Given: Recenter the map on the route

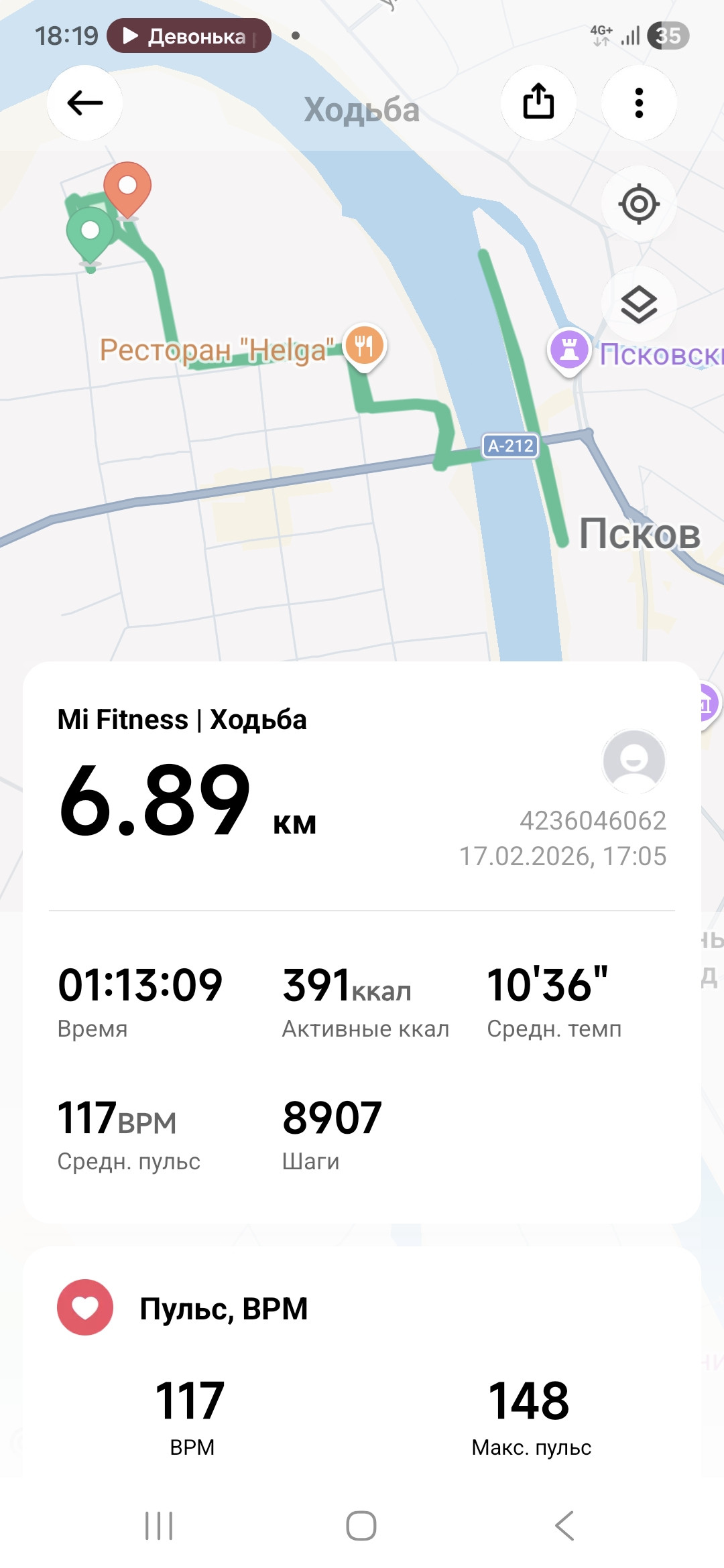Looking at the screenshot, I should pos(639,204).
